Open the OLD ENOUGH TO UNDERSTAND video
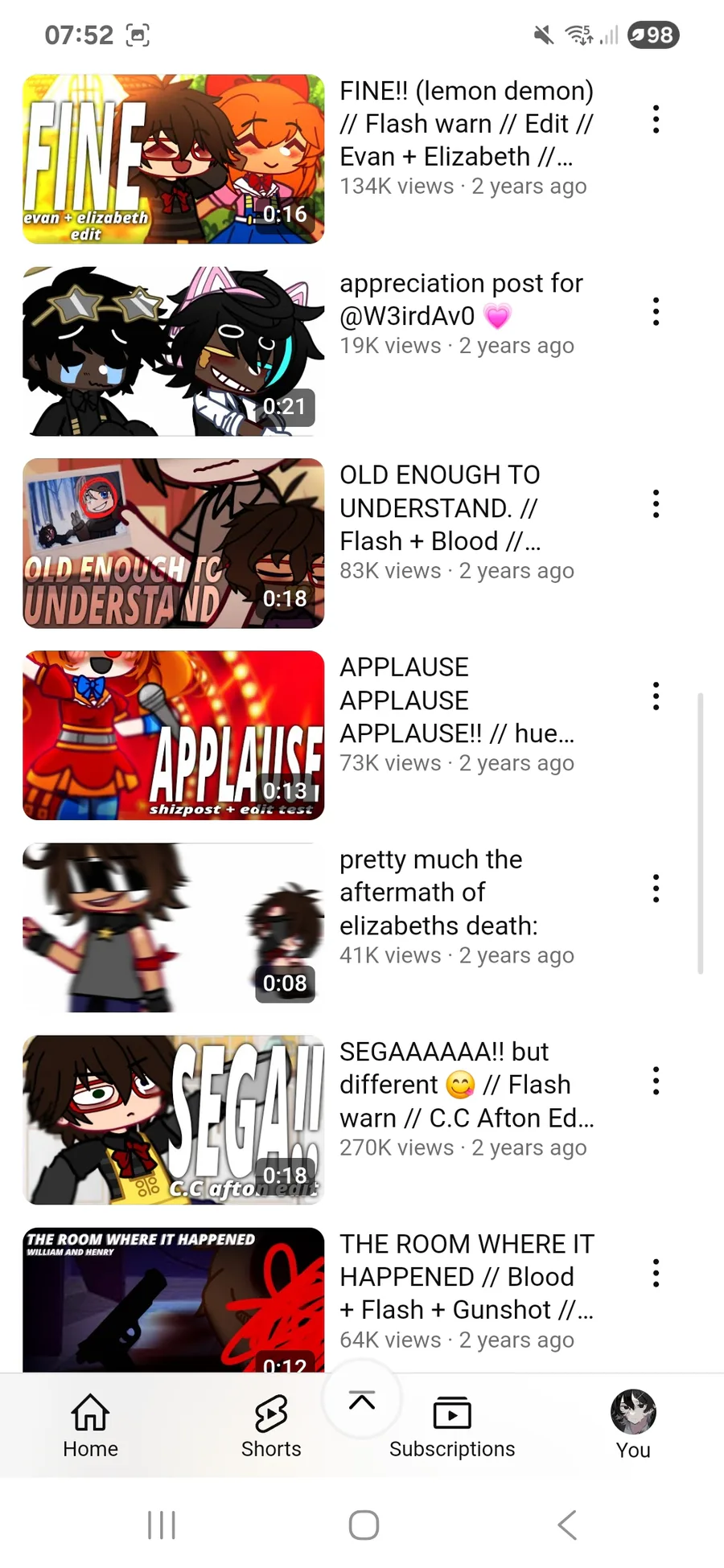The image size is (724, 1568). pos(173,543)
